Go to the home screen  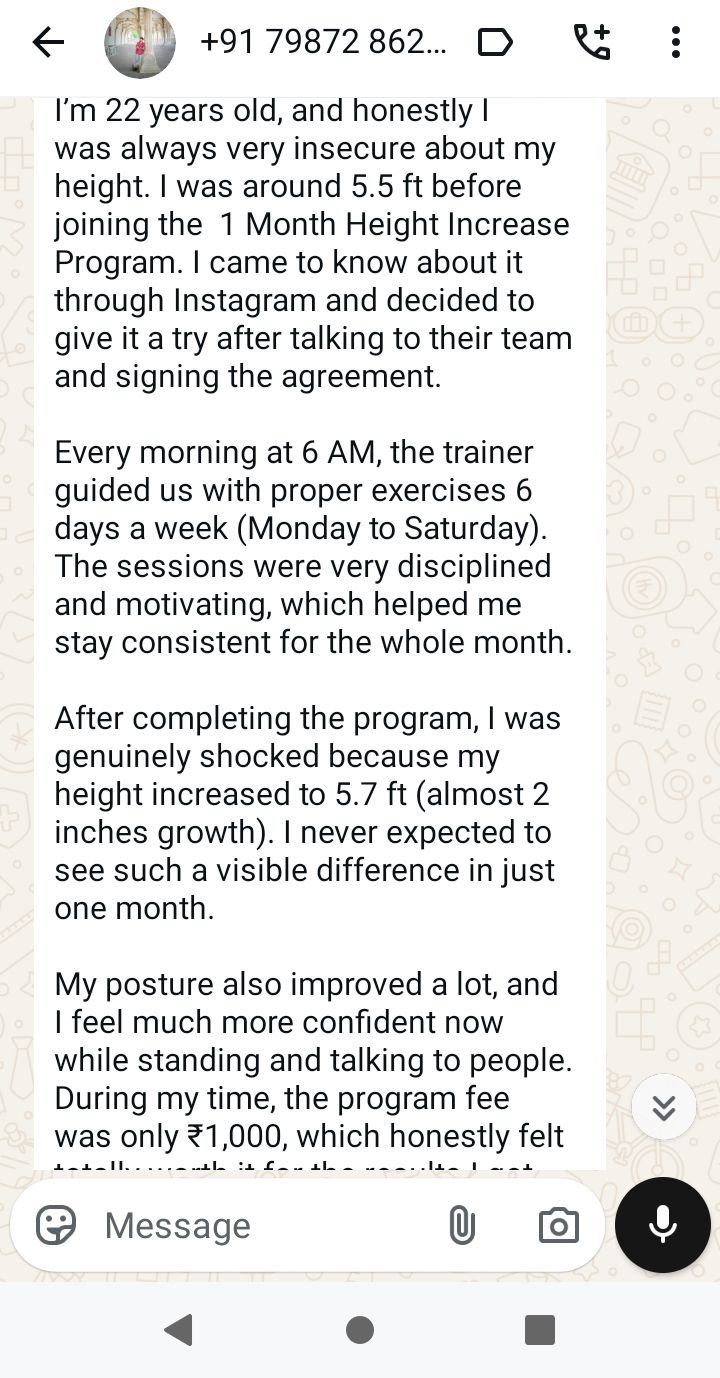click(x=360, y=1329)
